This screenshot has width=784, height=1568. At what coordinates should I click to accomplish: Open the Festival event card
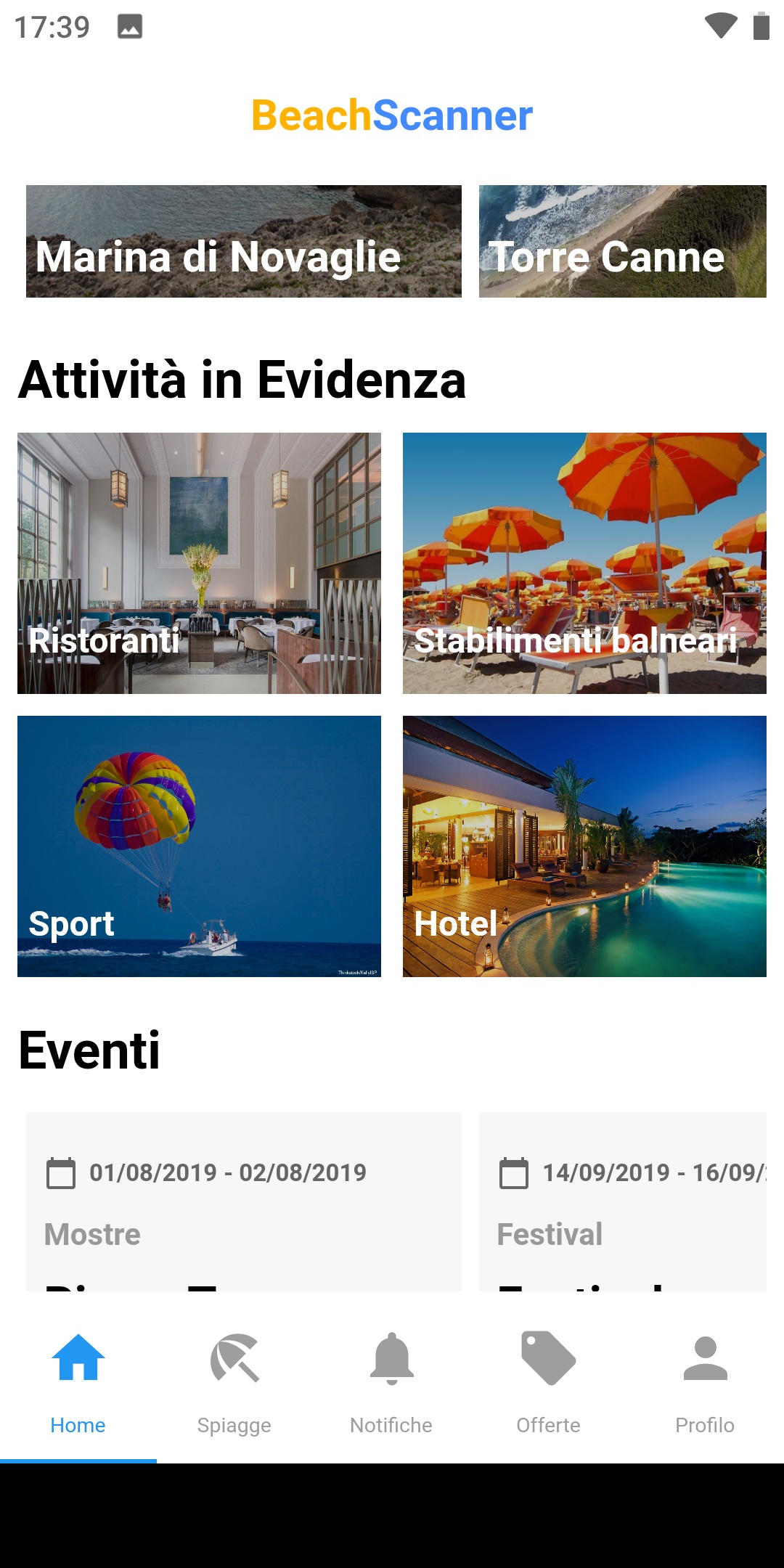(623, 1201)
